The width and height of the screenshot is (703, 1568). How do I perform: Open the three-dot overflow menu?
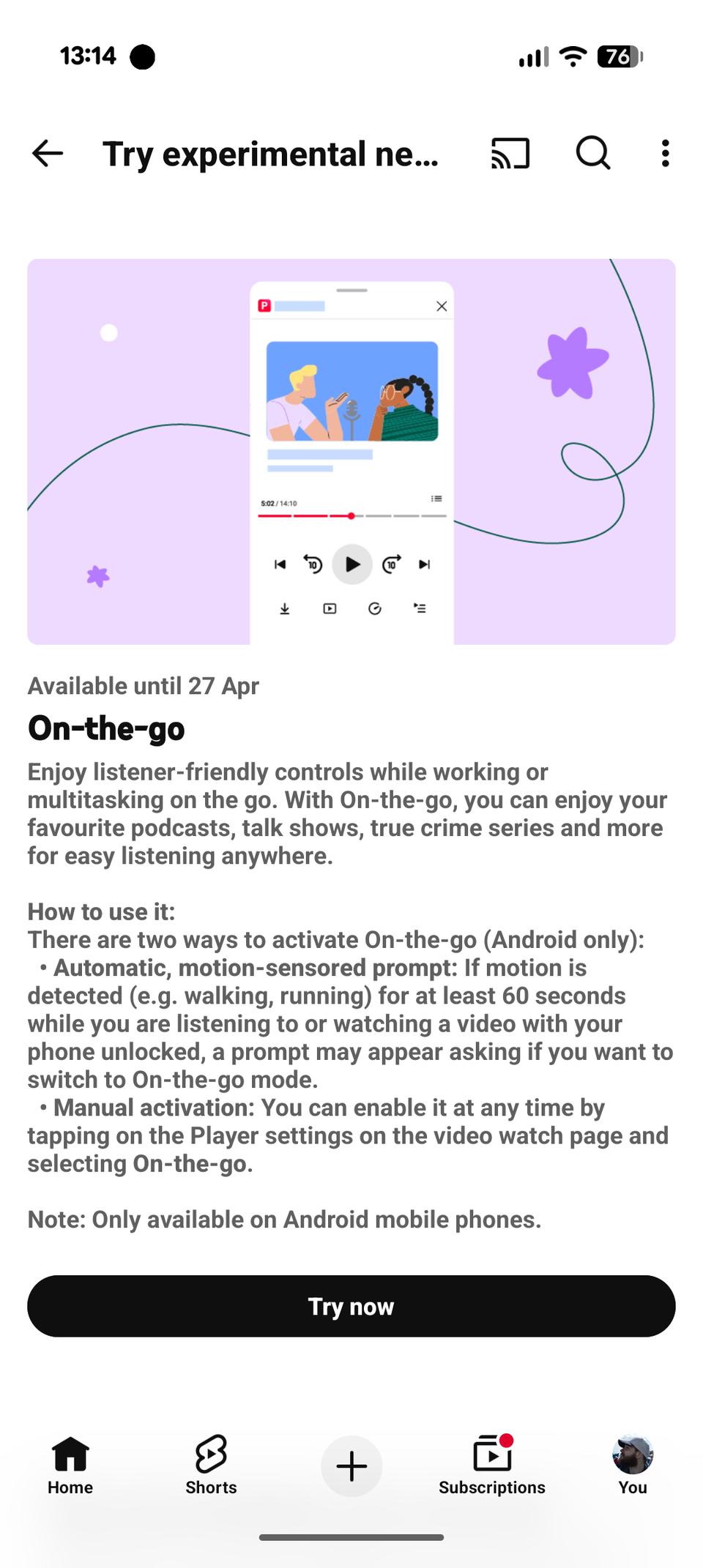tap(665, 154)
